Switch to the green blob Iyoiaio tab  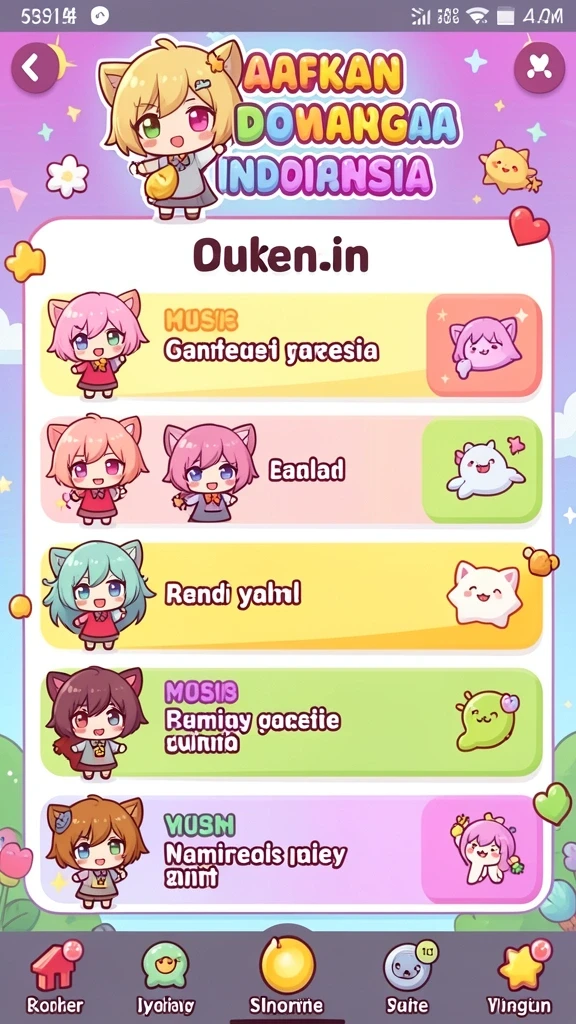pos(165,978)
